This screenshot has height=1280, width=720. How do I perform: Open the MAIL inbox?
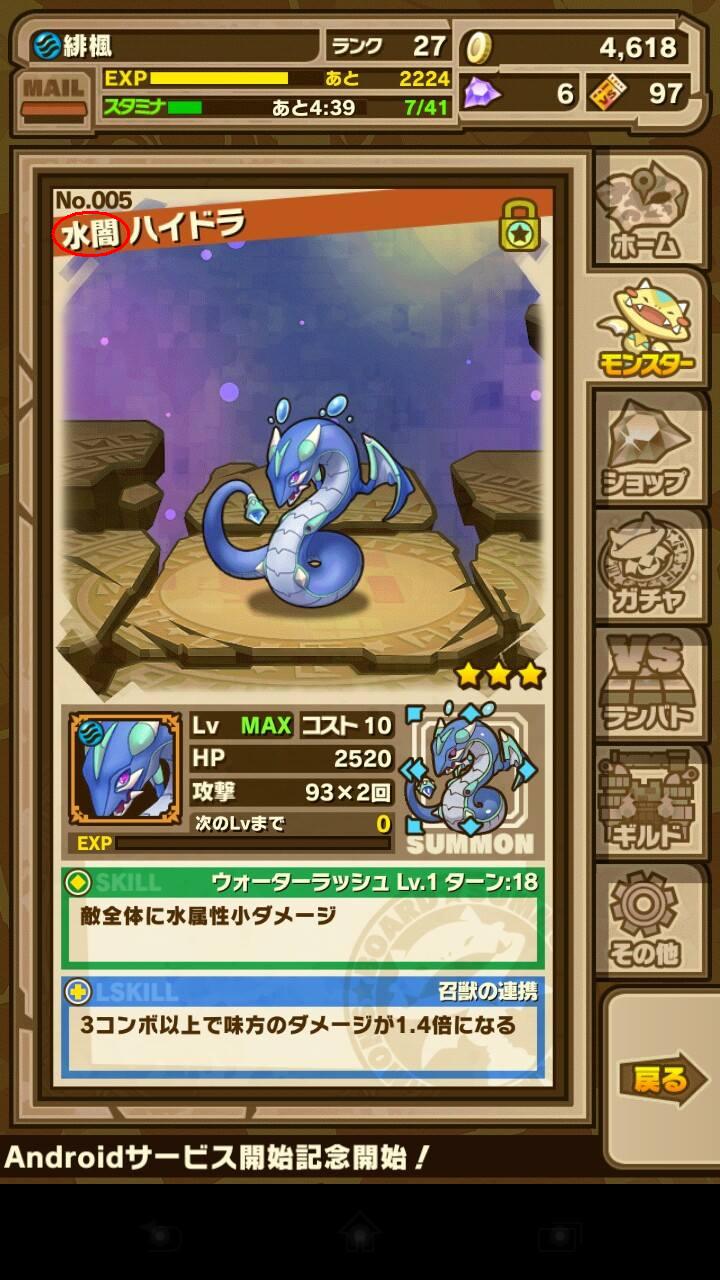click(x=53, y=95)
